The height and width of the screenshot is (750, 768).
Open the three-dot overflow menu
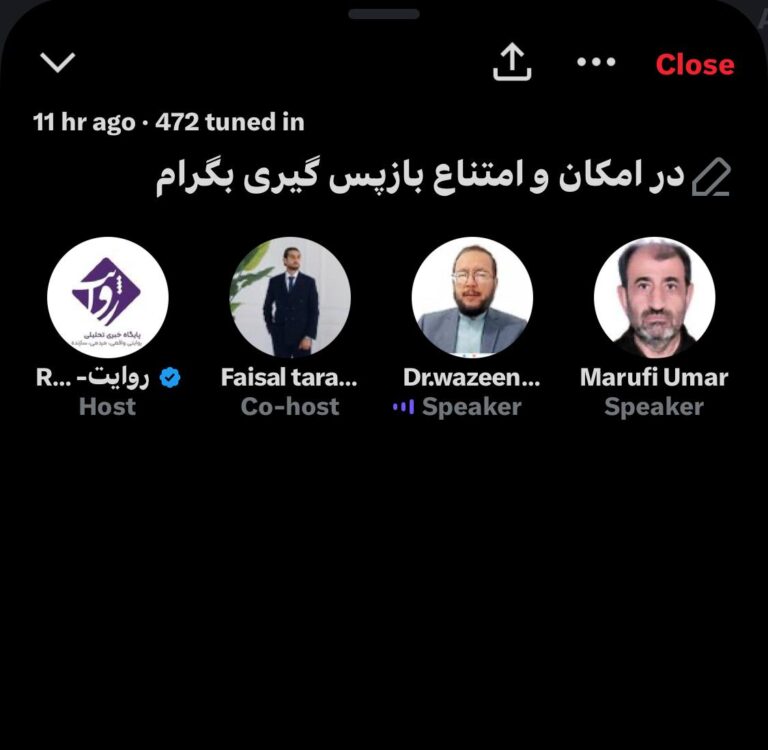coord(597,63)
